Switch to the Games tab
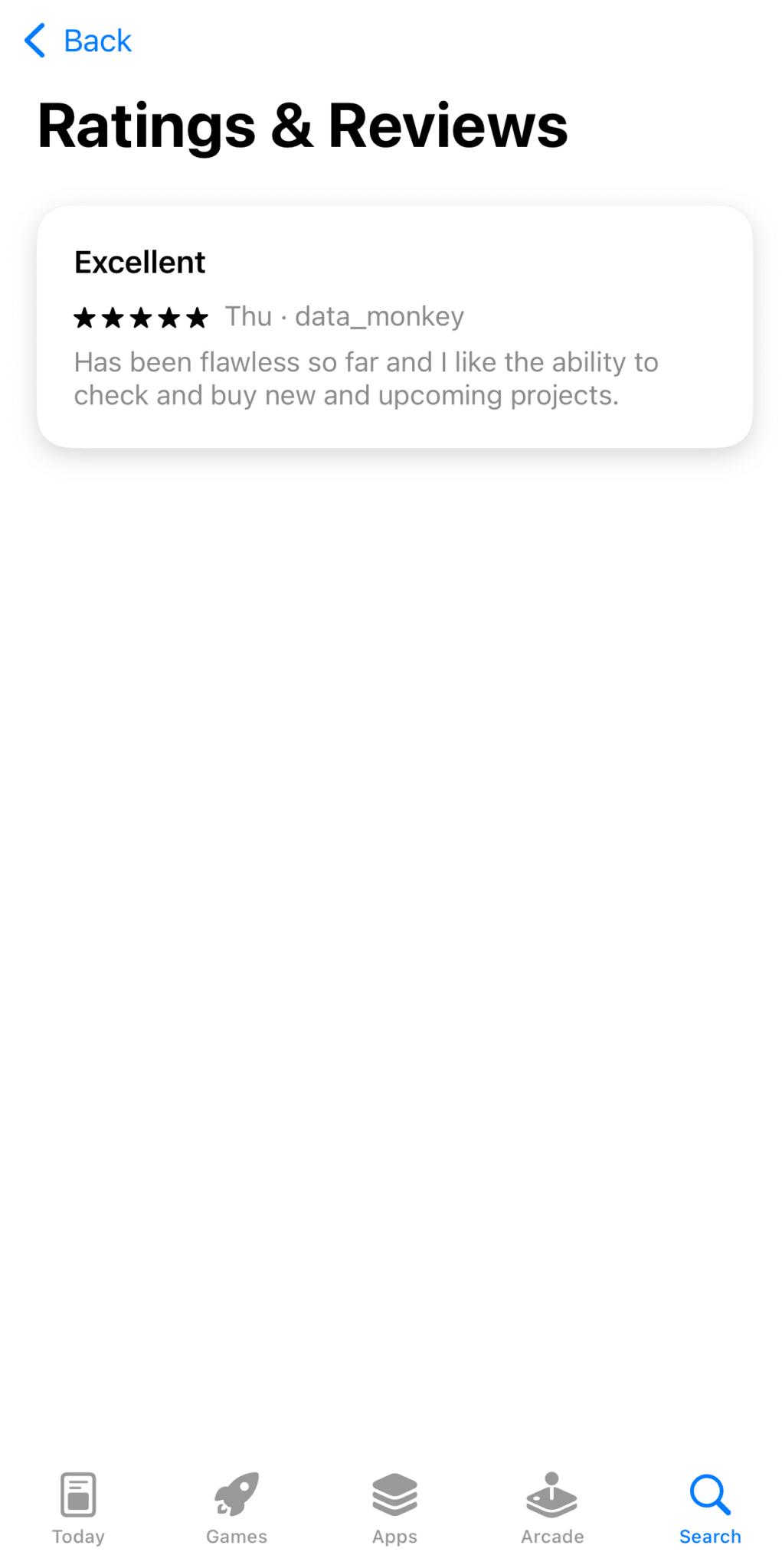The width and height of the screenshot is (782, 1568). (x=237, y=1508)
